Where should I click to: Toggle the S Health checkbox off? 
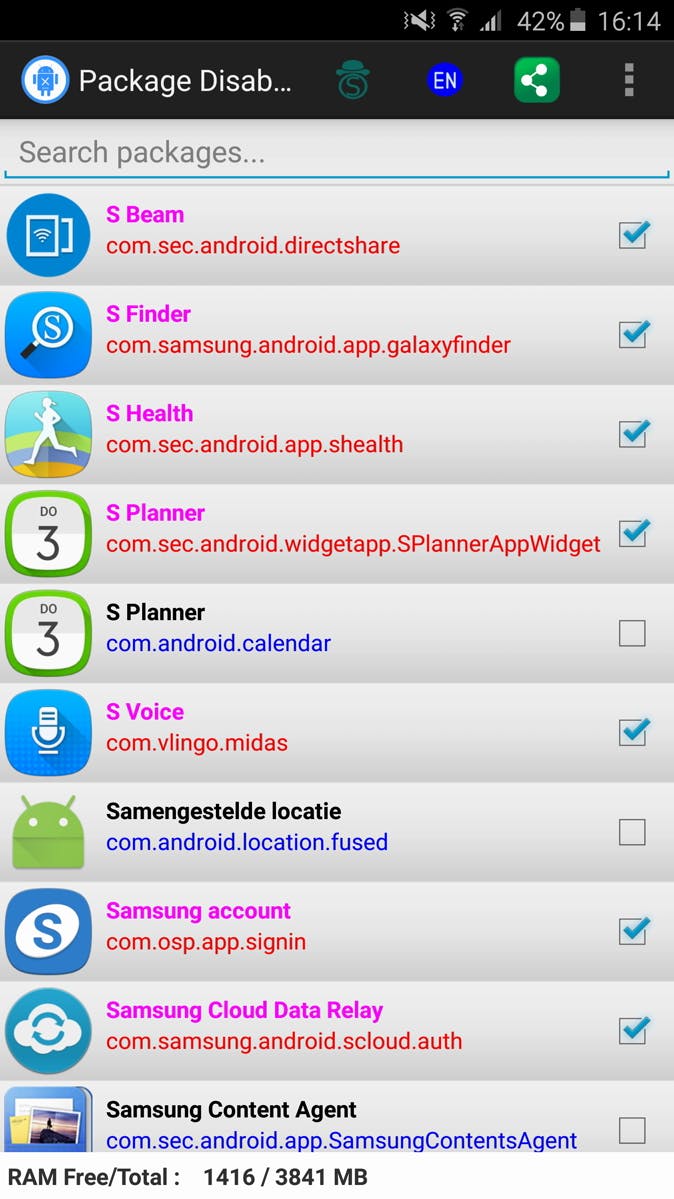click(632, 434)
